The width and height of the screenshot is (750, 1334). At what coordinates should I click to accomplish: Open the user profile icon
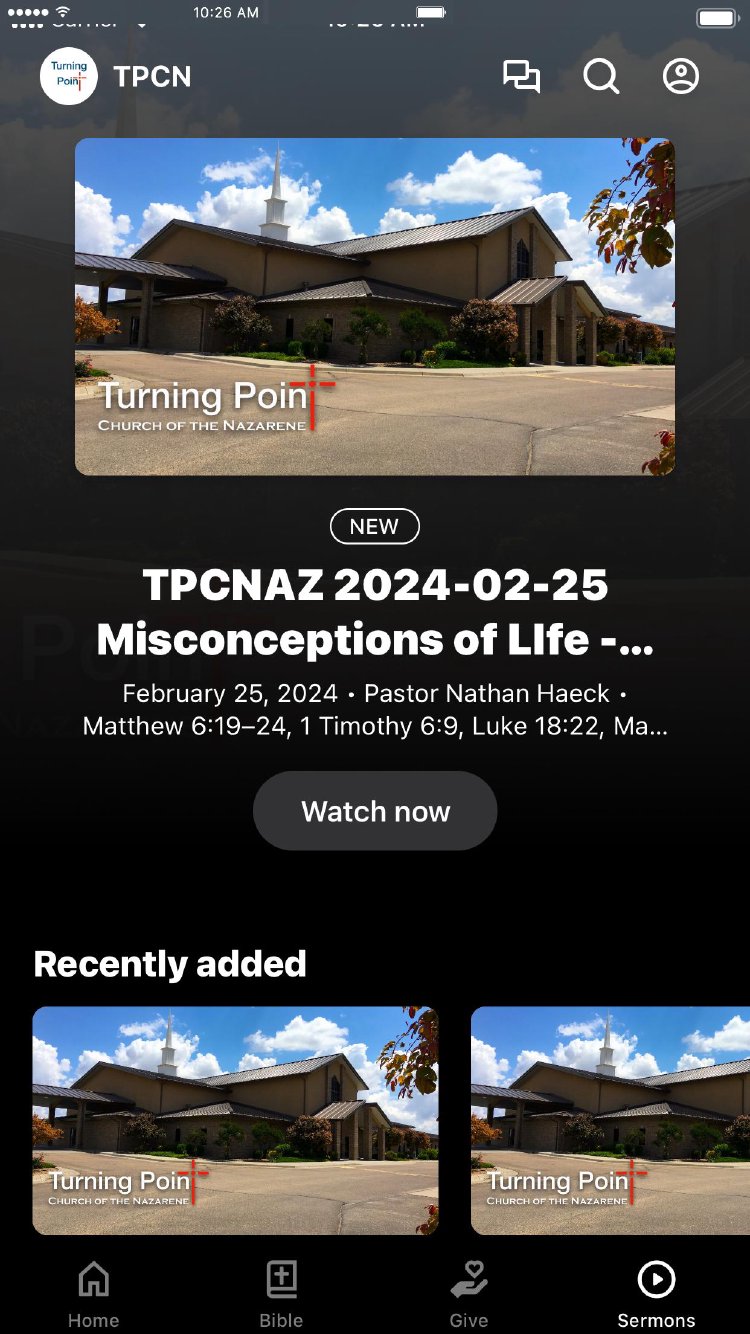681,77
